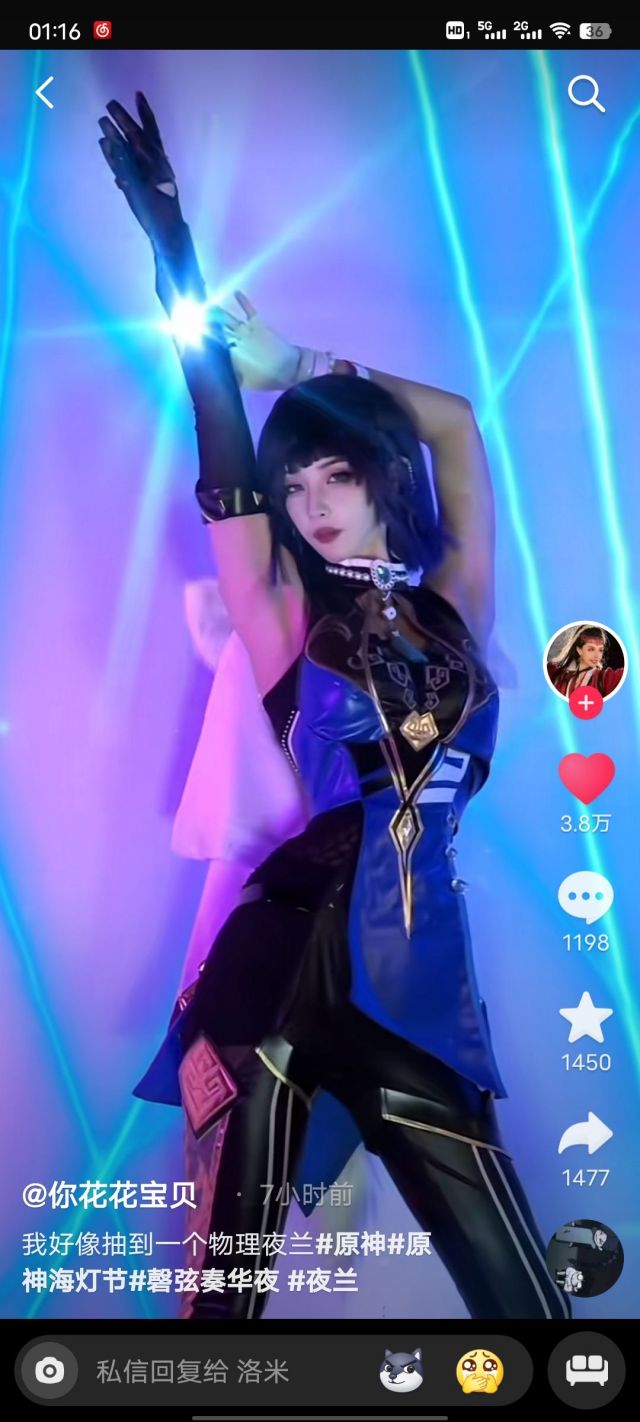
Task: Open the rotating music disc
Action: (x=585, y=1258)
